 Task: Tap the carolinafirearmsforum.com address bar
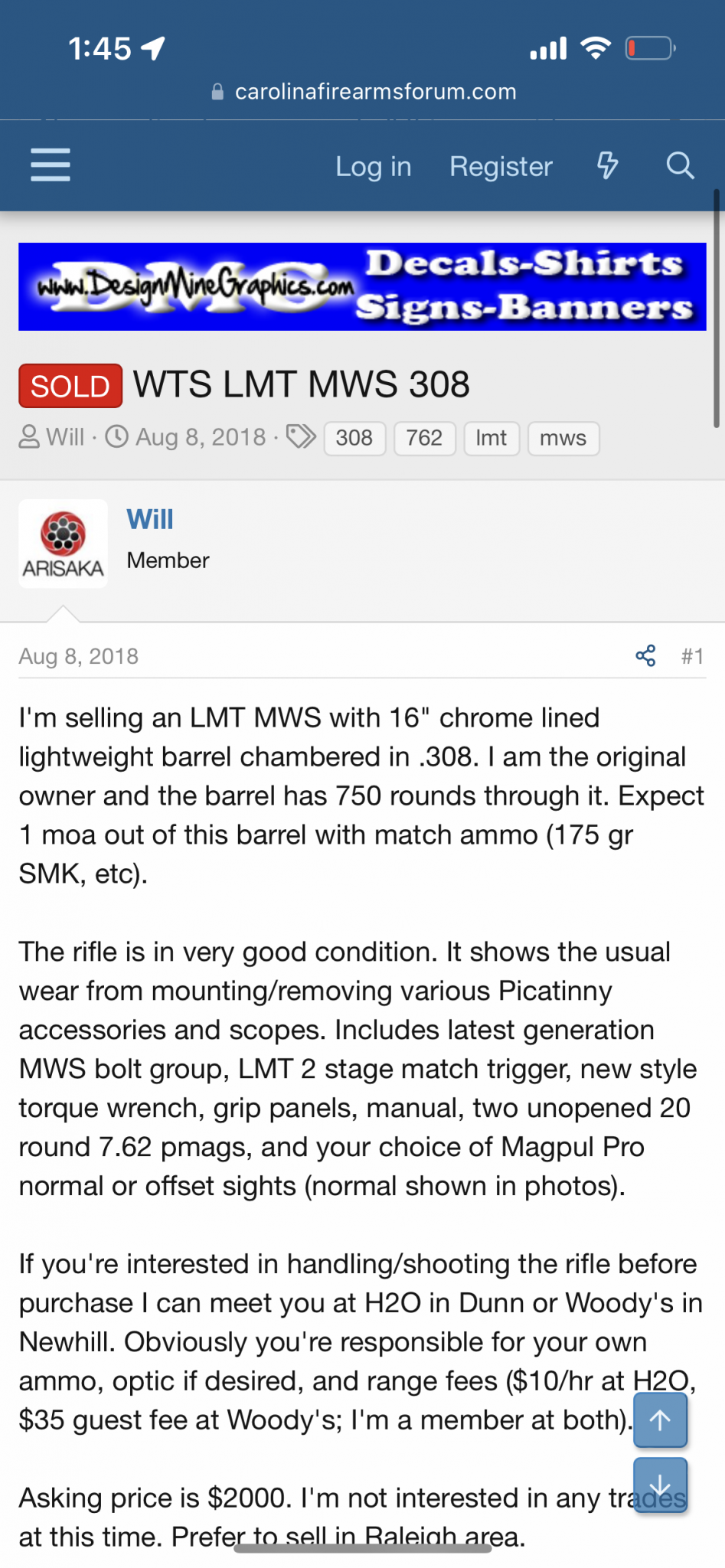pos(363,92)
